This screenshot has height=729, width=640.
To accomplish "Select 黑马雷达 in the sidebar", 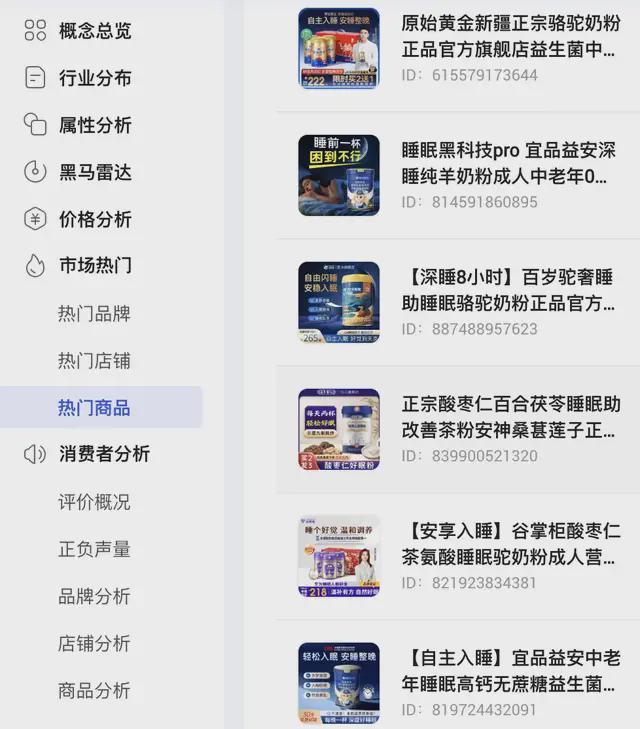I will point(94,172).
